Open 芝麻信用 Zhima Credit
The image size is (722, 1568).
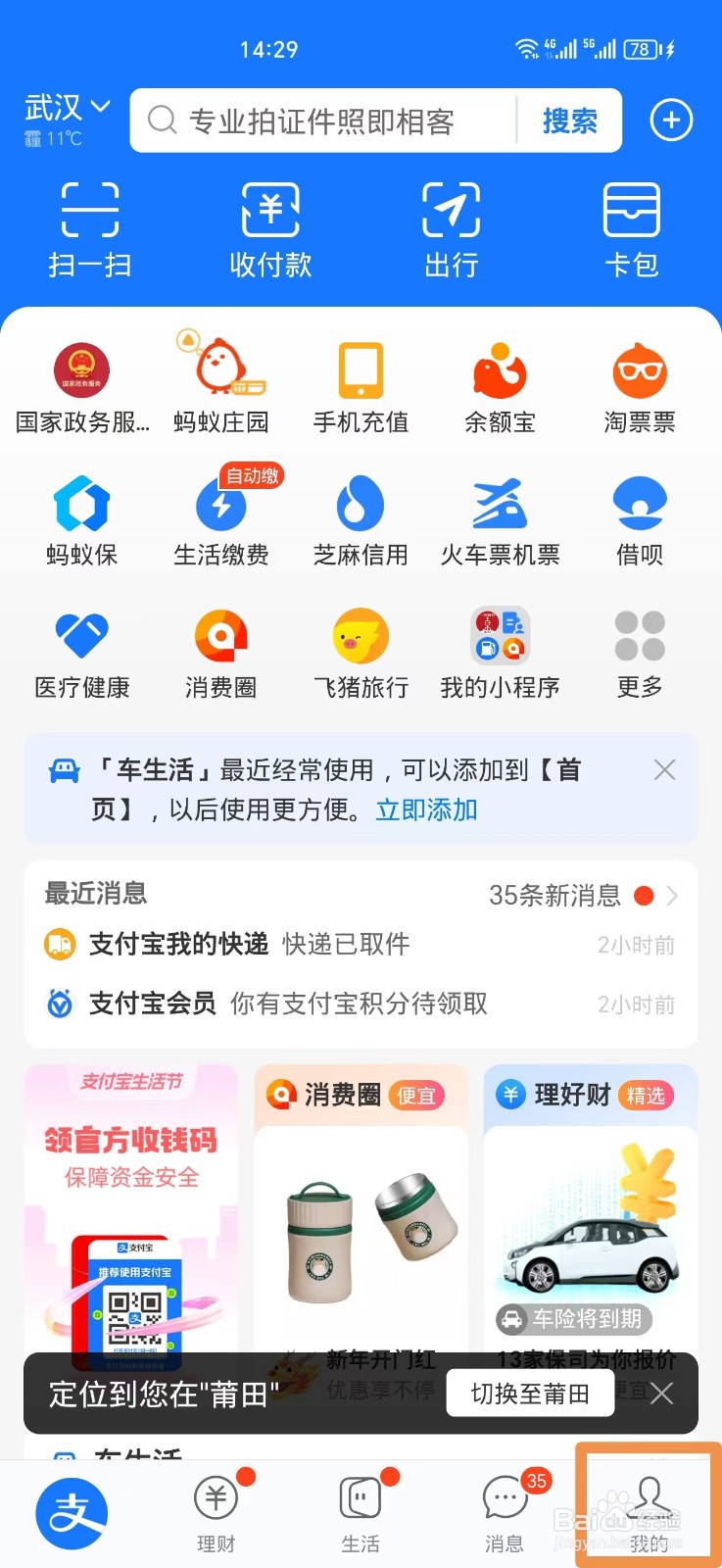pyautogui.click(x=361, y=514)
